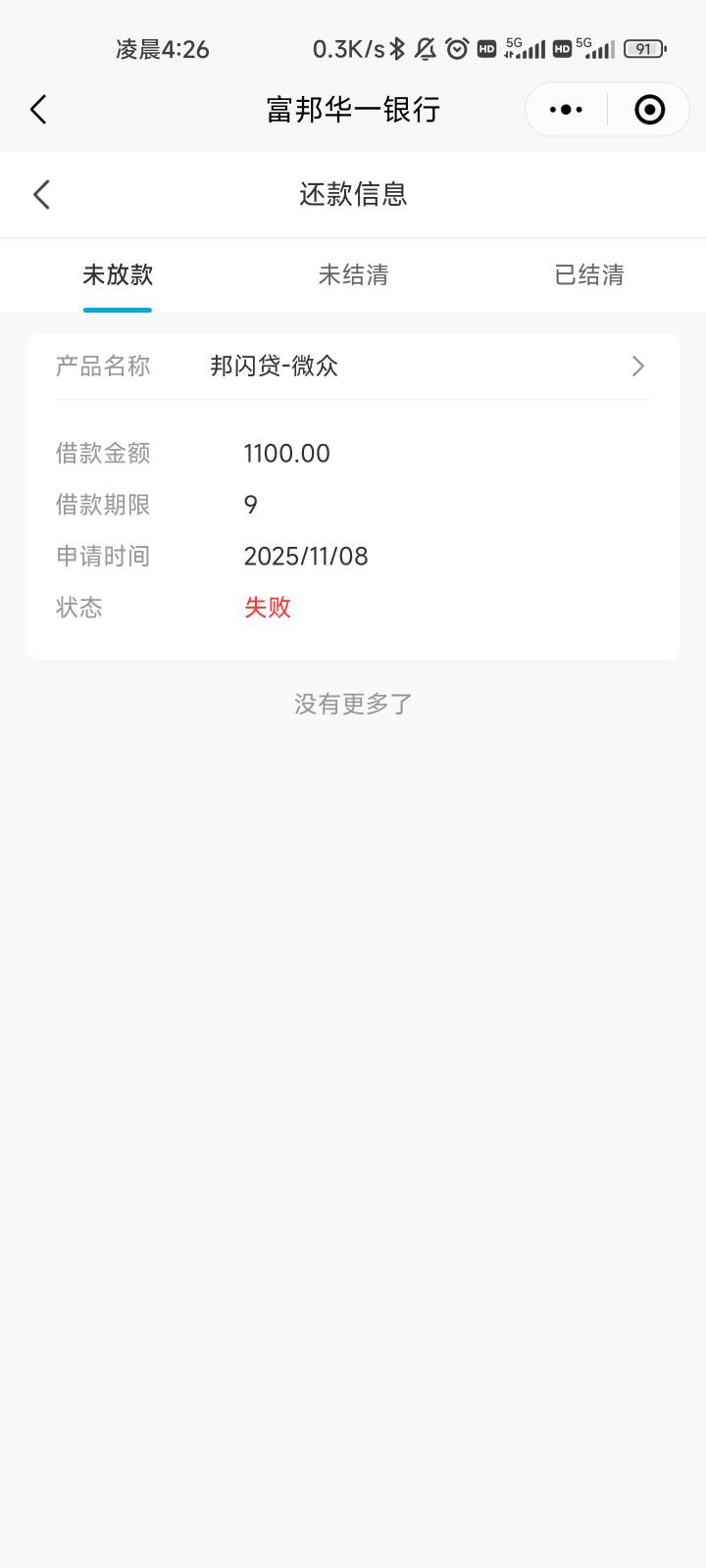The width and height of the screenshot is (706, 1568).
Task: Switch to the 已结清 tab
Action: tap(588, 275)
